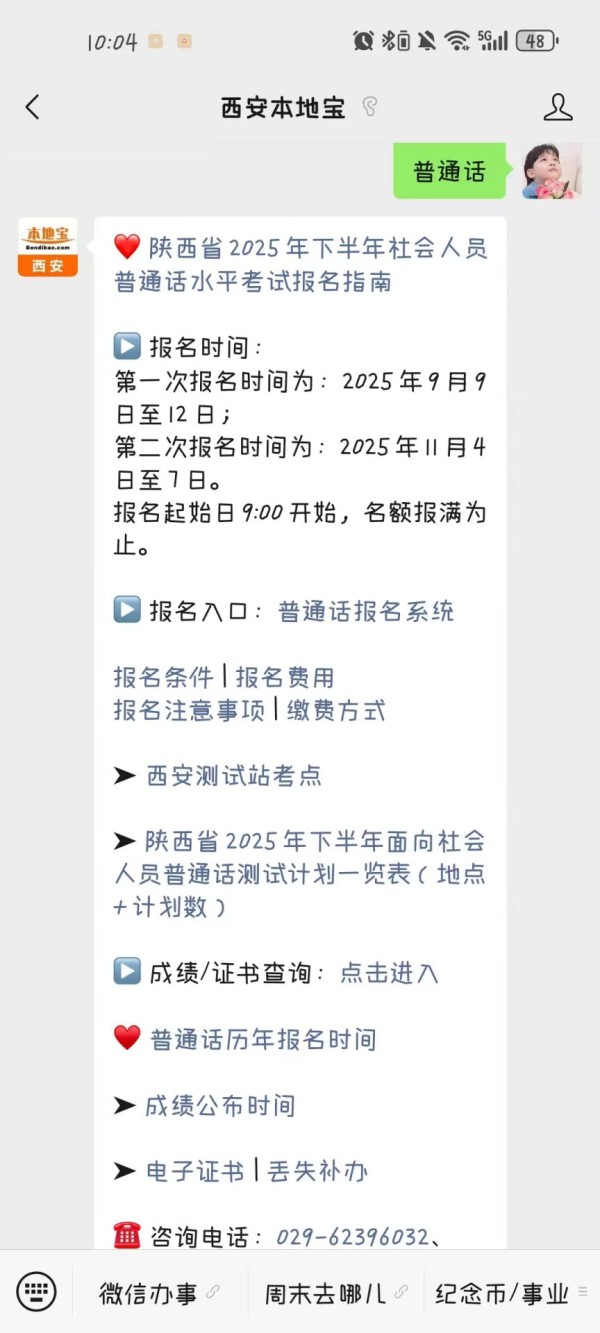This screenshot has height=1333, width=600.
Task: Open the account profile icon
Action: click(558, 108)
